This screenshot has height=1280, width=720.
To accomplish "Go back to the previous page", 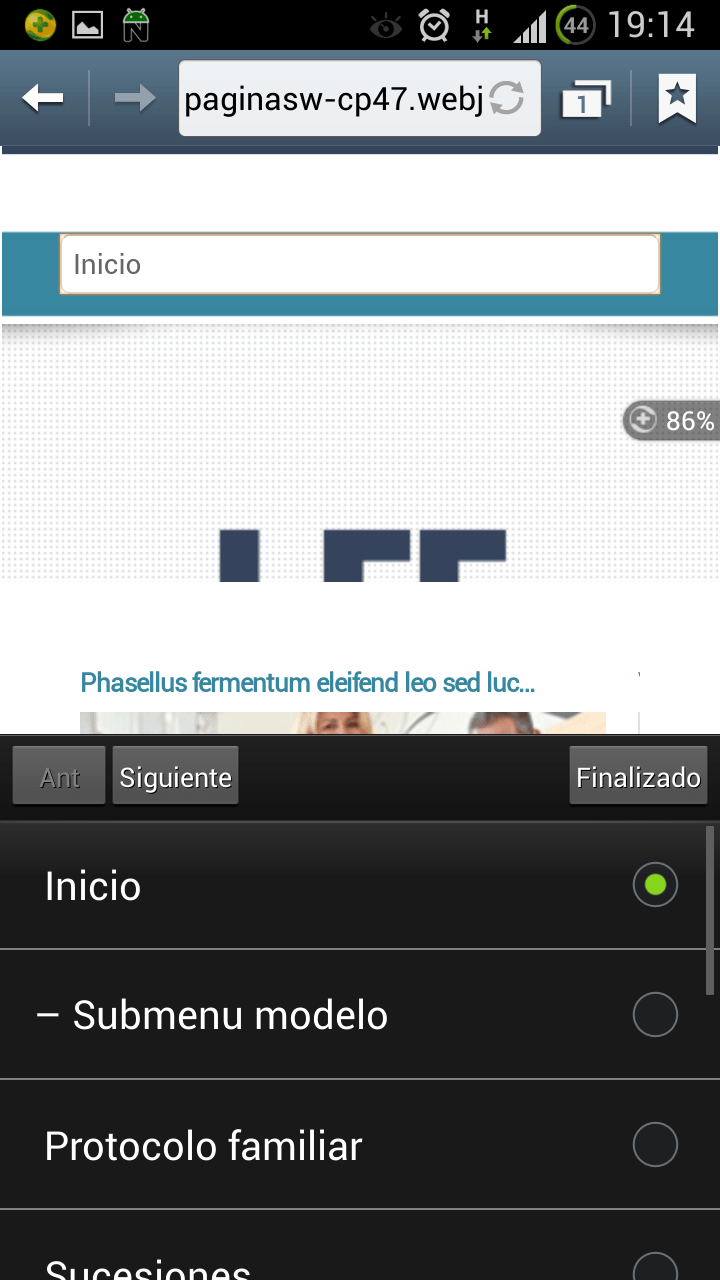I will click(43, 98).
